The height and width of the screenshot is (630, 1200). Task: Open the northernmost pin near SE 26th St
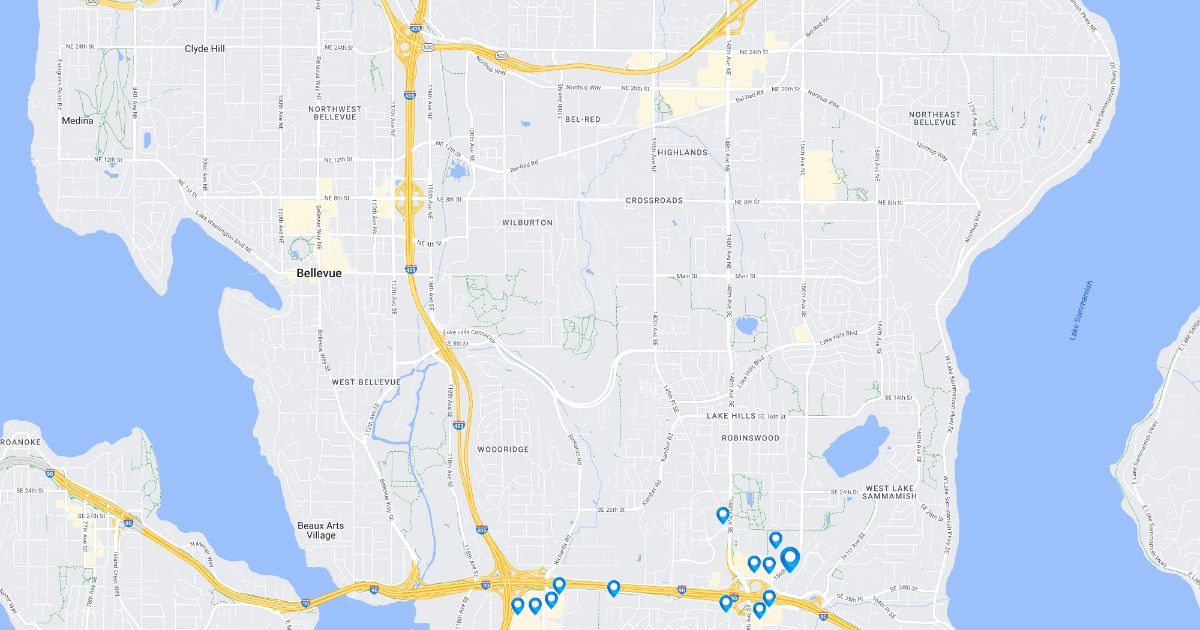pyautogui.click(x=723, y=515)
